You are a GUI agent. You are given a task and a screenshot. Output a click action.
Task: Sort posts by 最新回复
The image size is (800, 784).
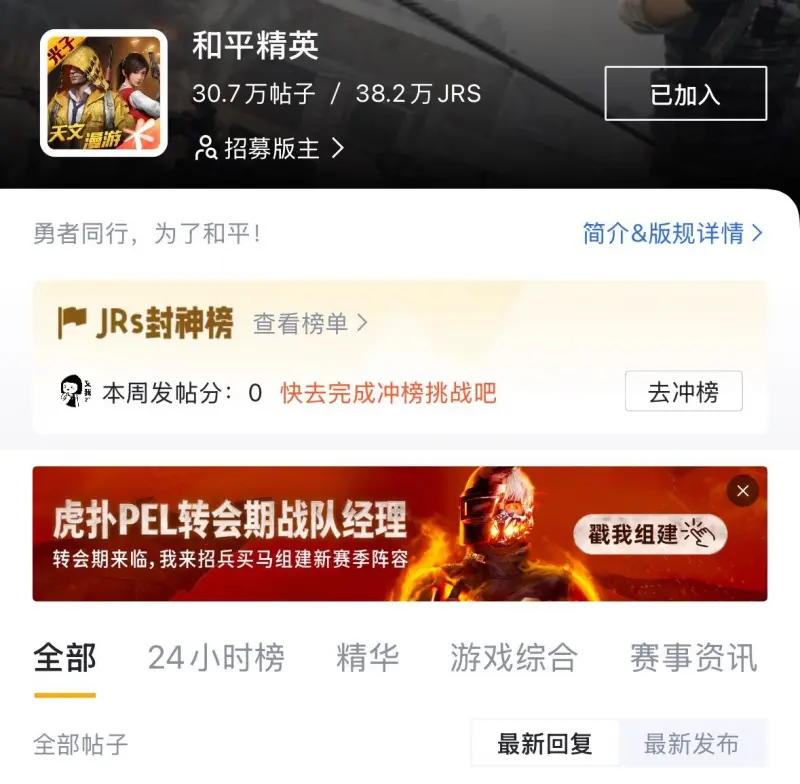click(x=545, y=744)
